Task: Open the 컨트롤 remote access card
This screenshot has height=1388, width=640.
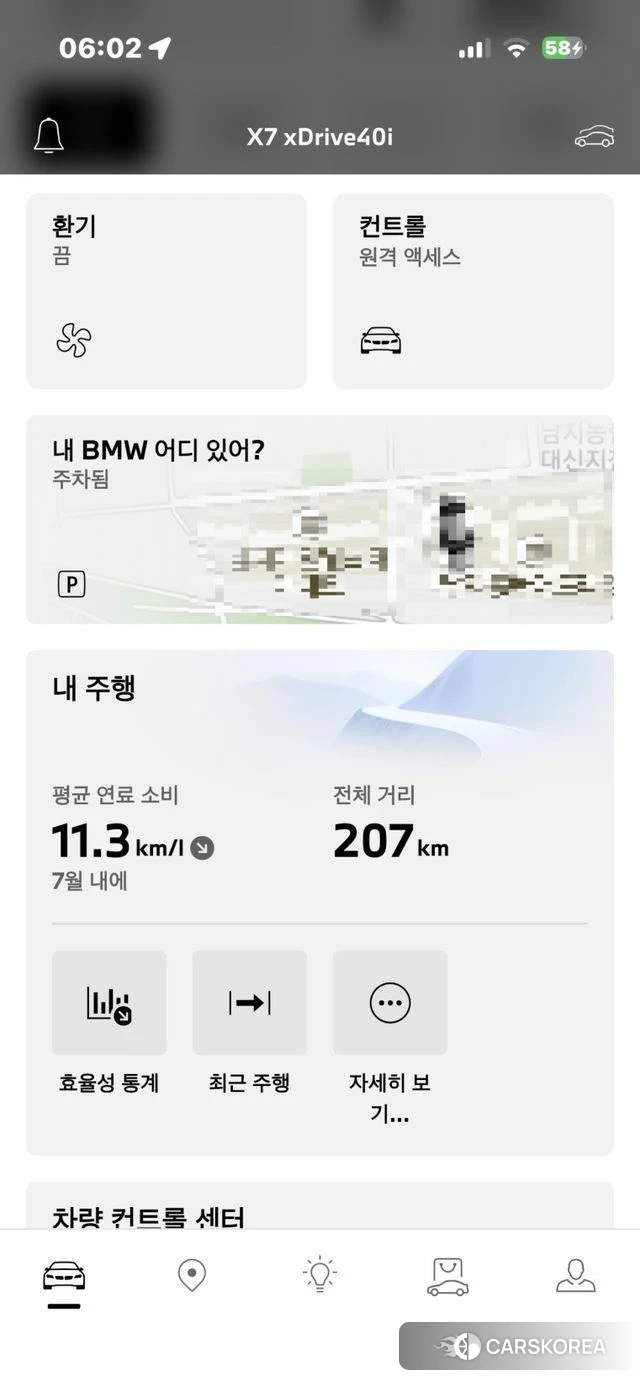Action: point(473,291)
